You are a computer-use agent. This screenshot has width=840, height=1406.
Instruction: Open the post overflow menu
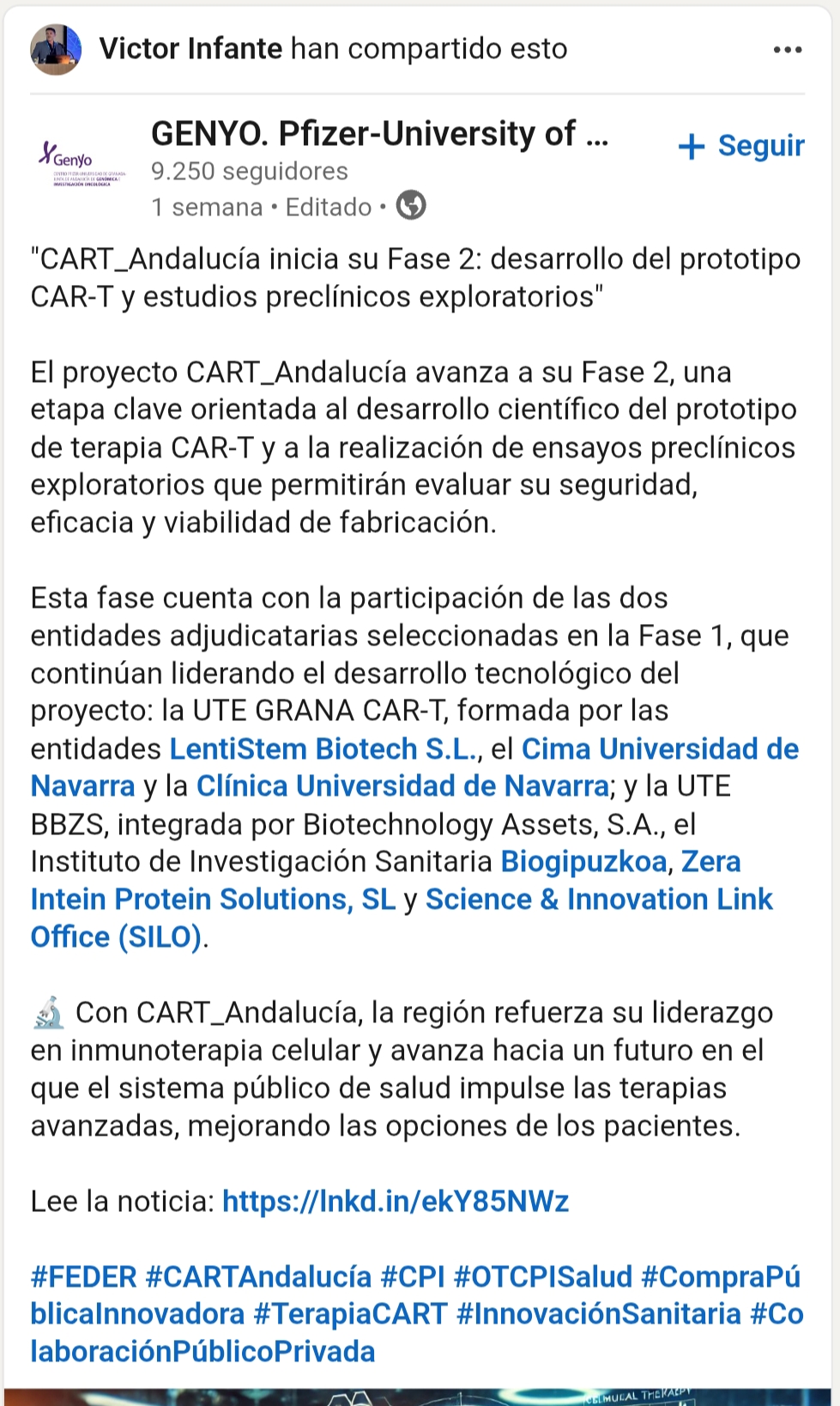(787, 50)
